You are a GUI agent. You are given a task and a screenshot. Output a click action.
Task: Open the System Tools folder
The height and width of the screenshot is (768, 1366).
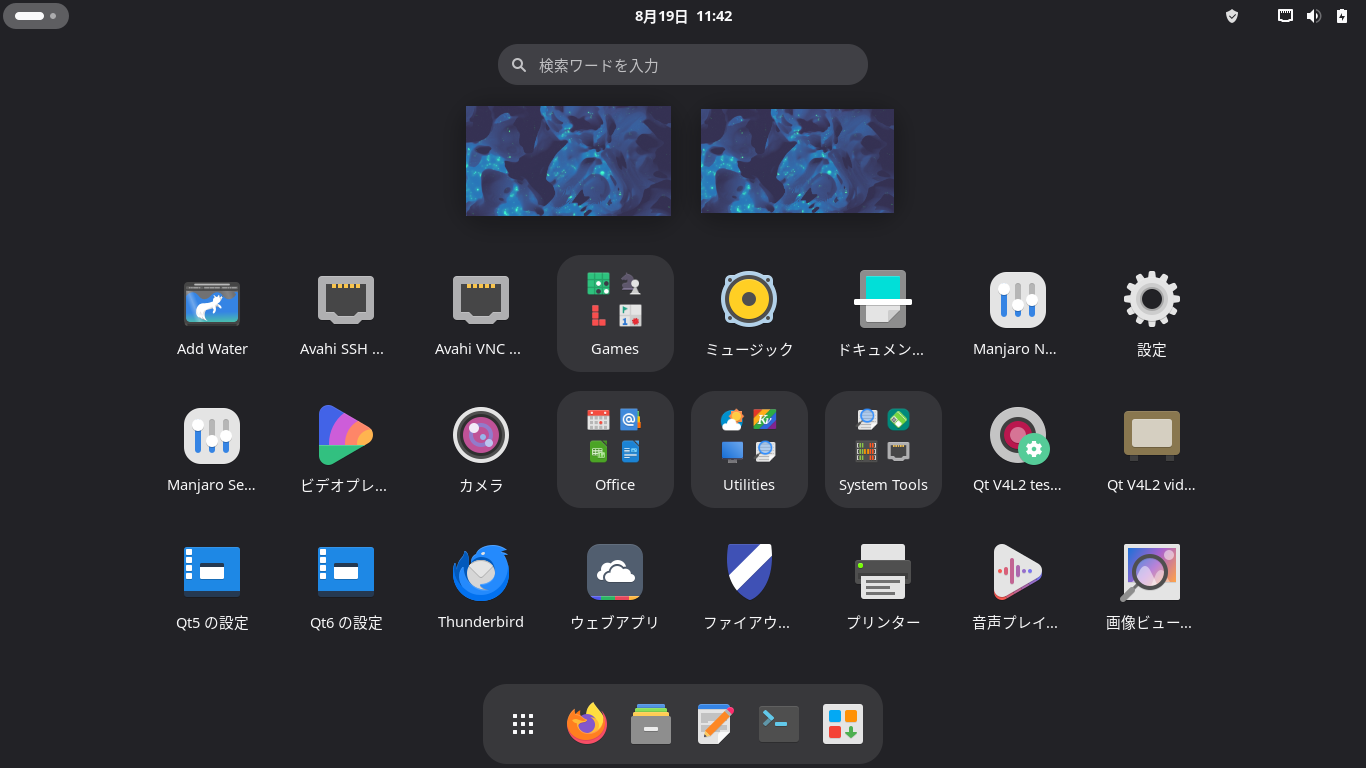(883, 450)
